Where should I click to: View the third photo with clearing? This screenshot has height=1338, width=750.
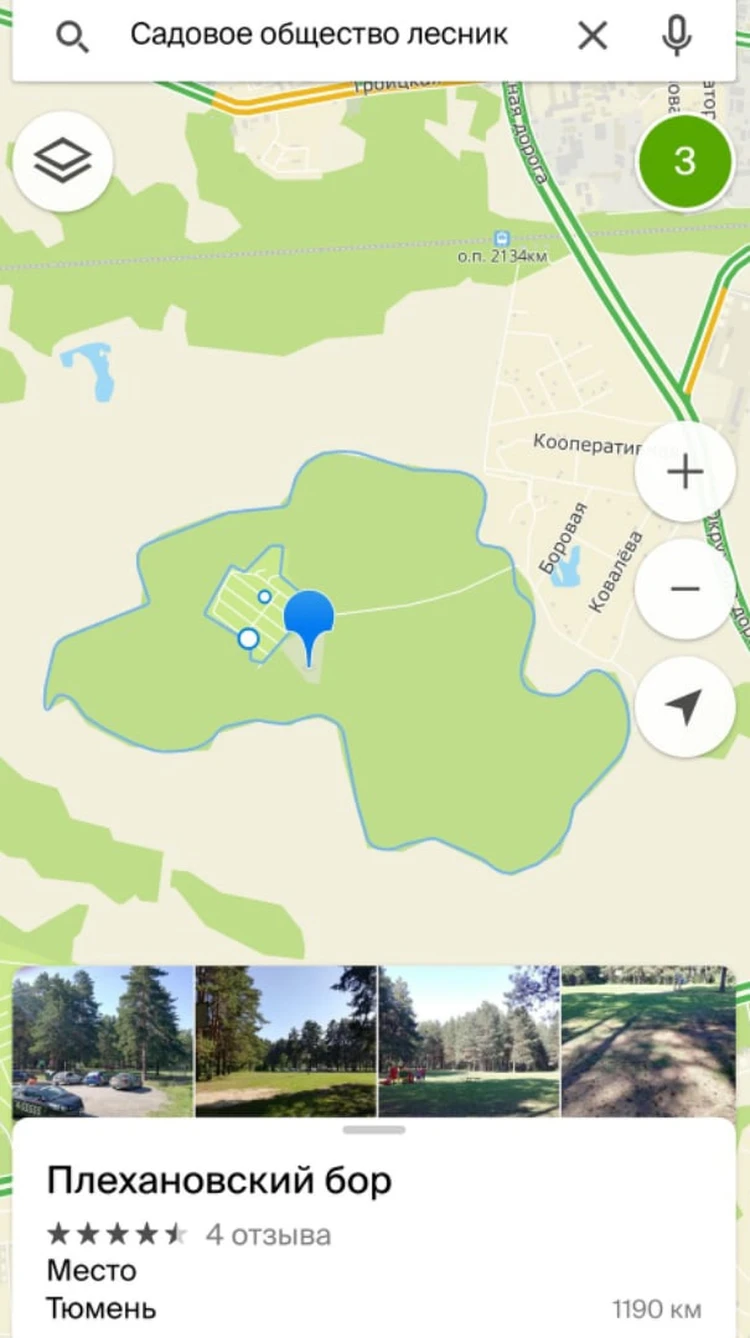[x=469, y=1041]
